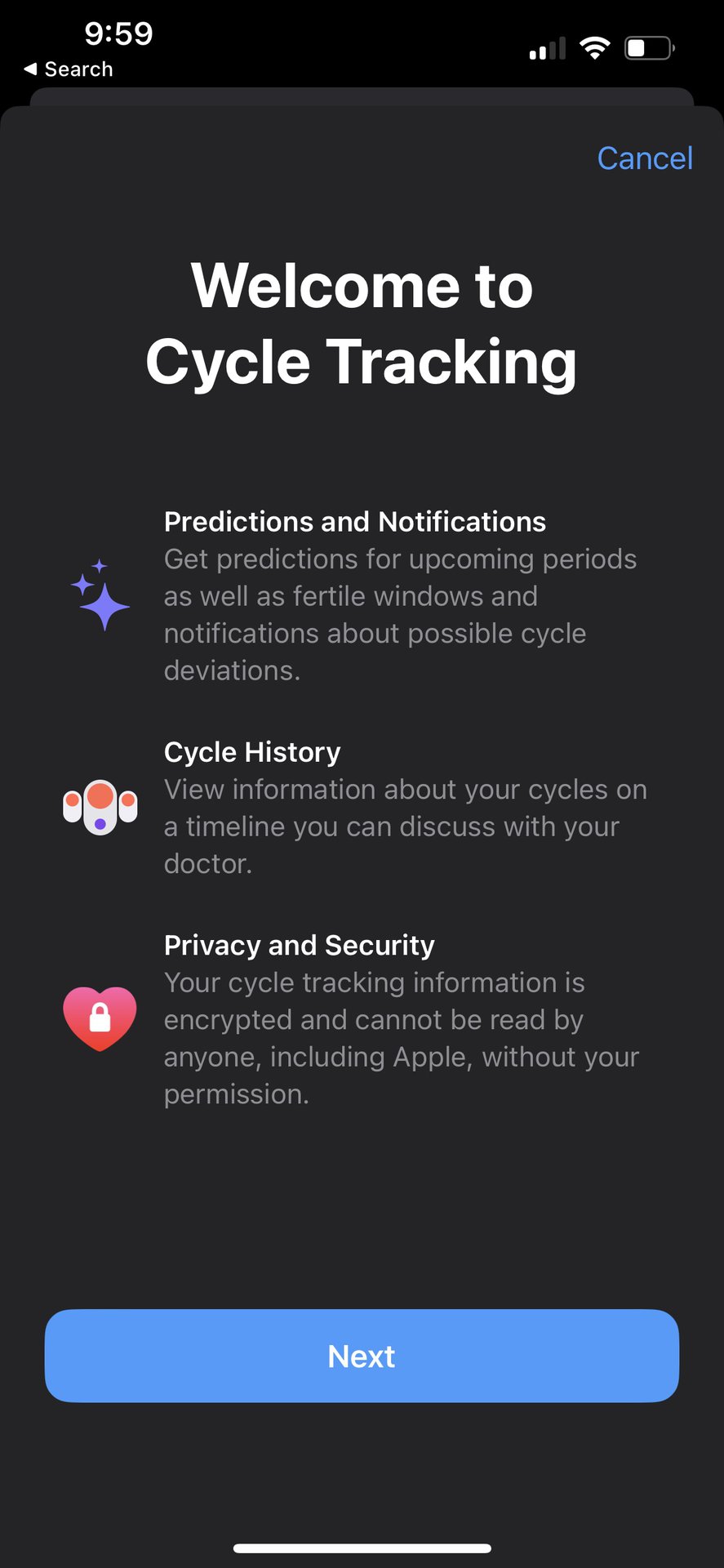The width and height of the screenshot is (724, 1568).
Task: Cancel the Cycle Tracking welcome
Action: click(644, 158)
